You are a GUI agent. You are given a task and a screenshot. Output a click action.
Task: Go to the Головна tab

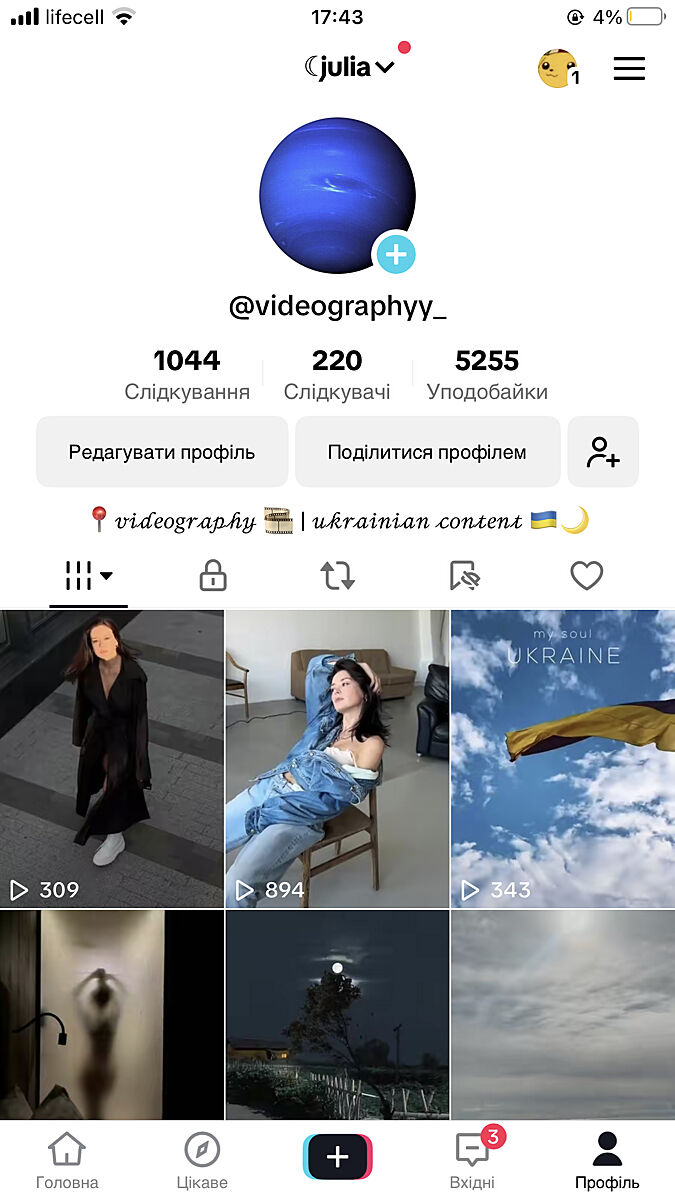click(x=67, y=1160)
